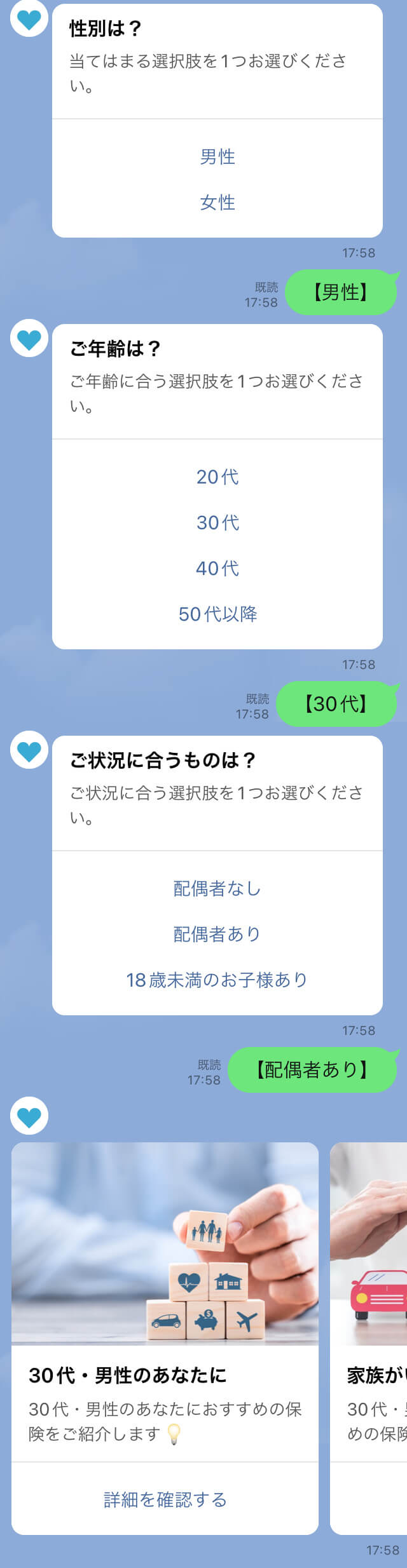
Task: Choose the 20代 age option
Action: pos(217,477)
